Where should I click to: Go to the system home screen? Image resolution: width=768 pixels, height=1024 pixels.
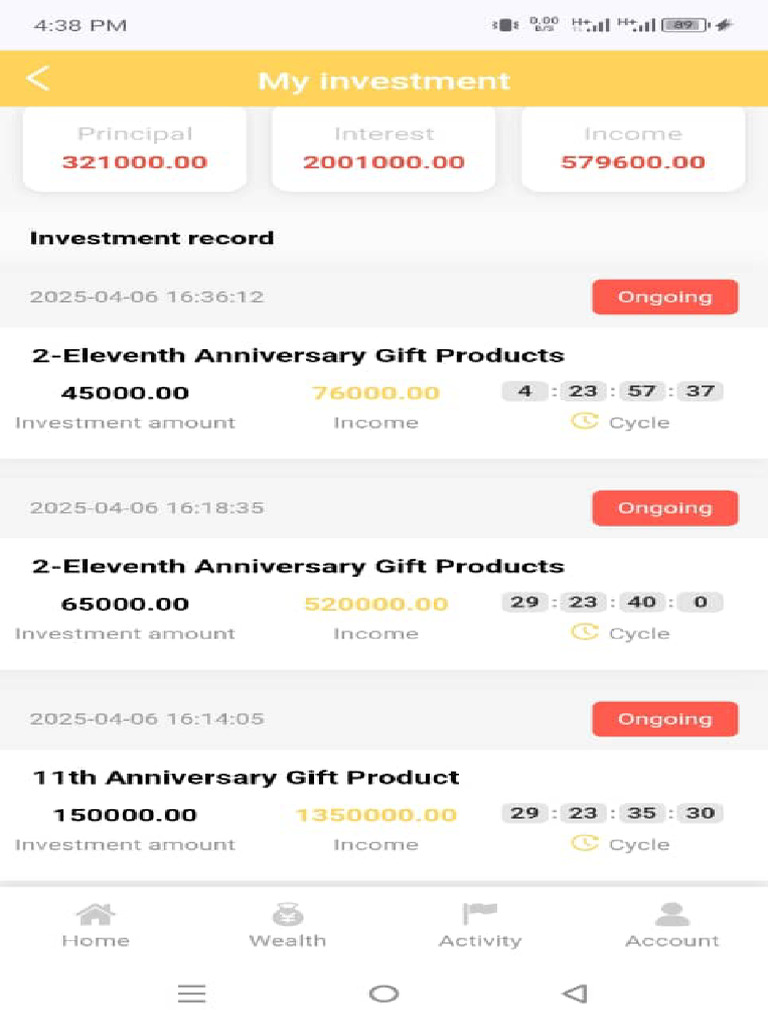click(x=384, y=993)
